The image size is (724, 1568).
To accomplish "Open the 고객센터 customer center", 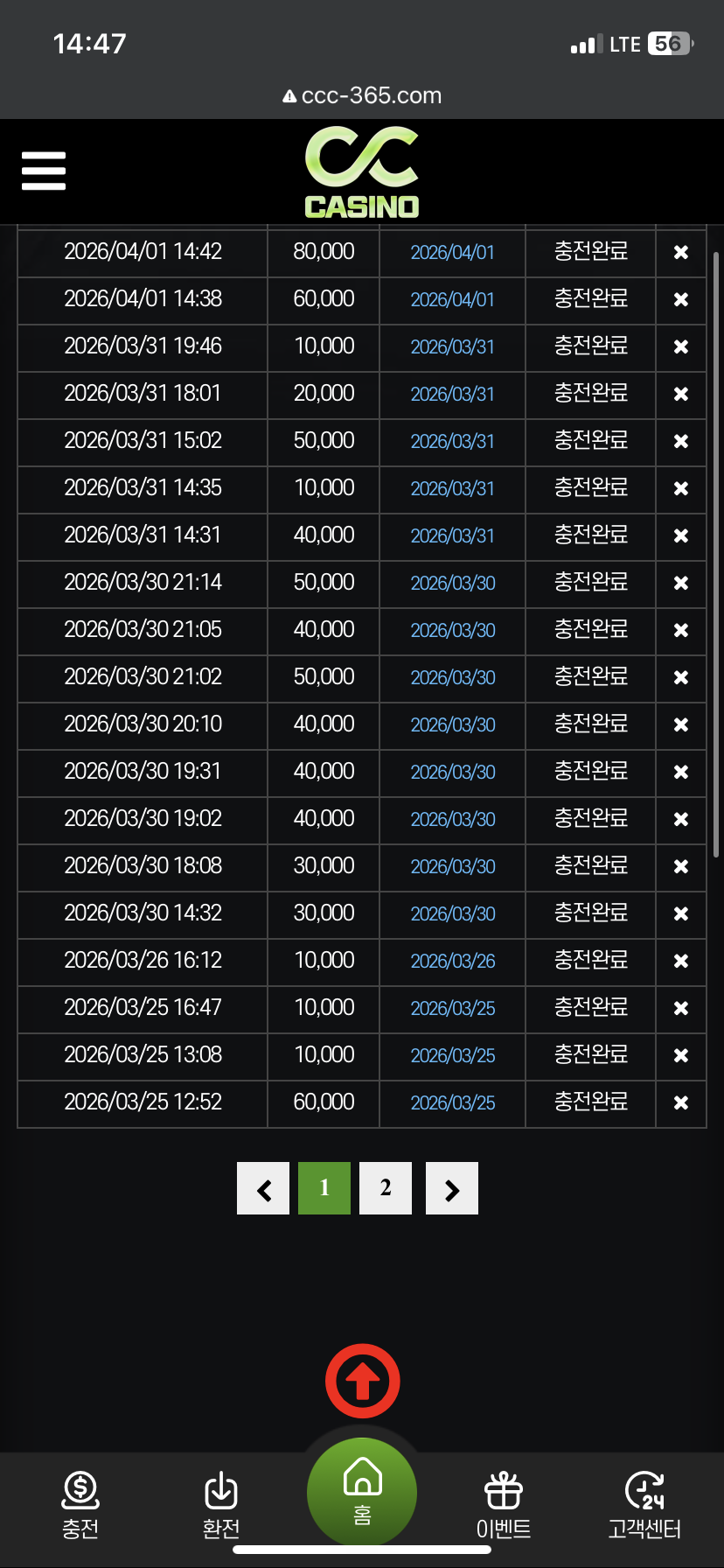I will click(x=644, y=1505).
